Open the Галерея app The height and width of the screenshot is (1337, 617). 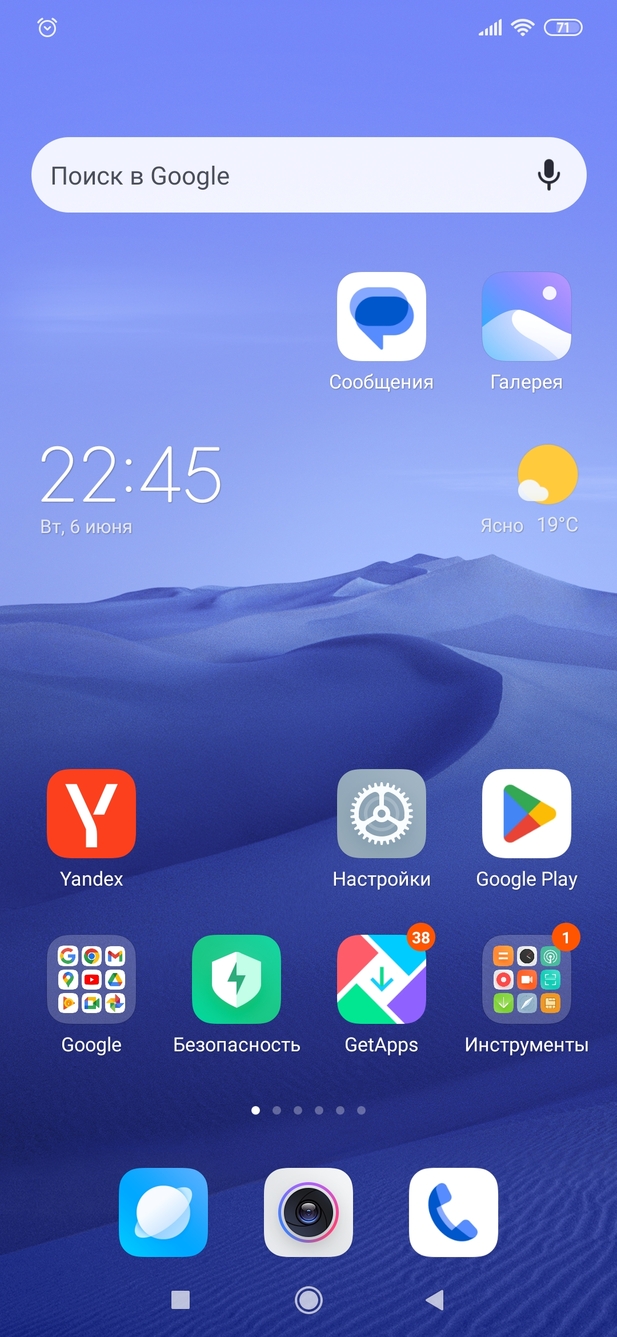tap(526, 316)
